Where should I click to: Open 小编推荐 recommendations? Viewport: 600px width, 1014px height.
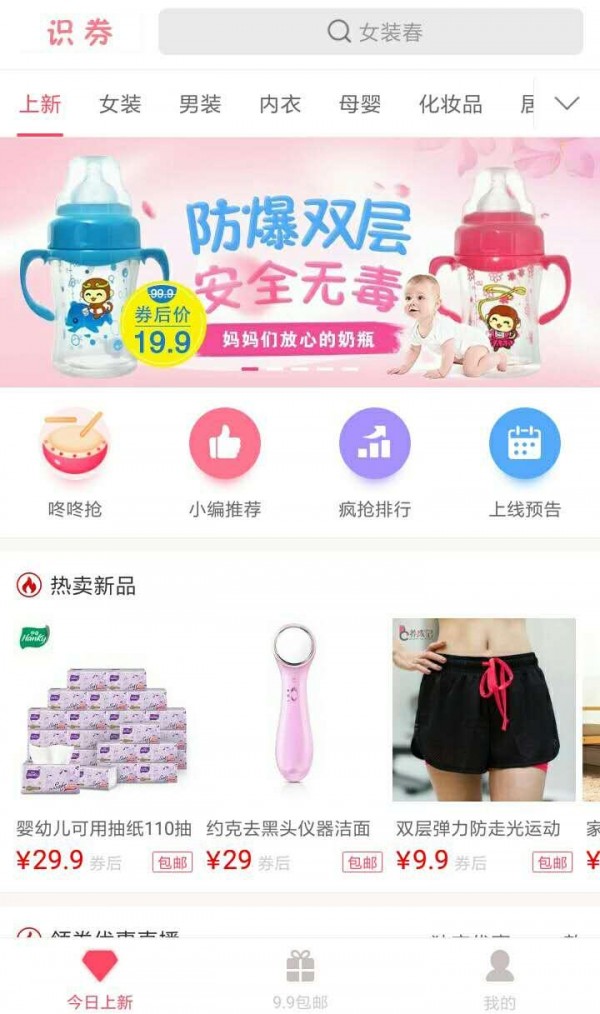(x=225, y=462)
